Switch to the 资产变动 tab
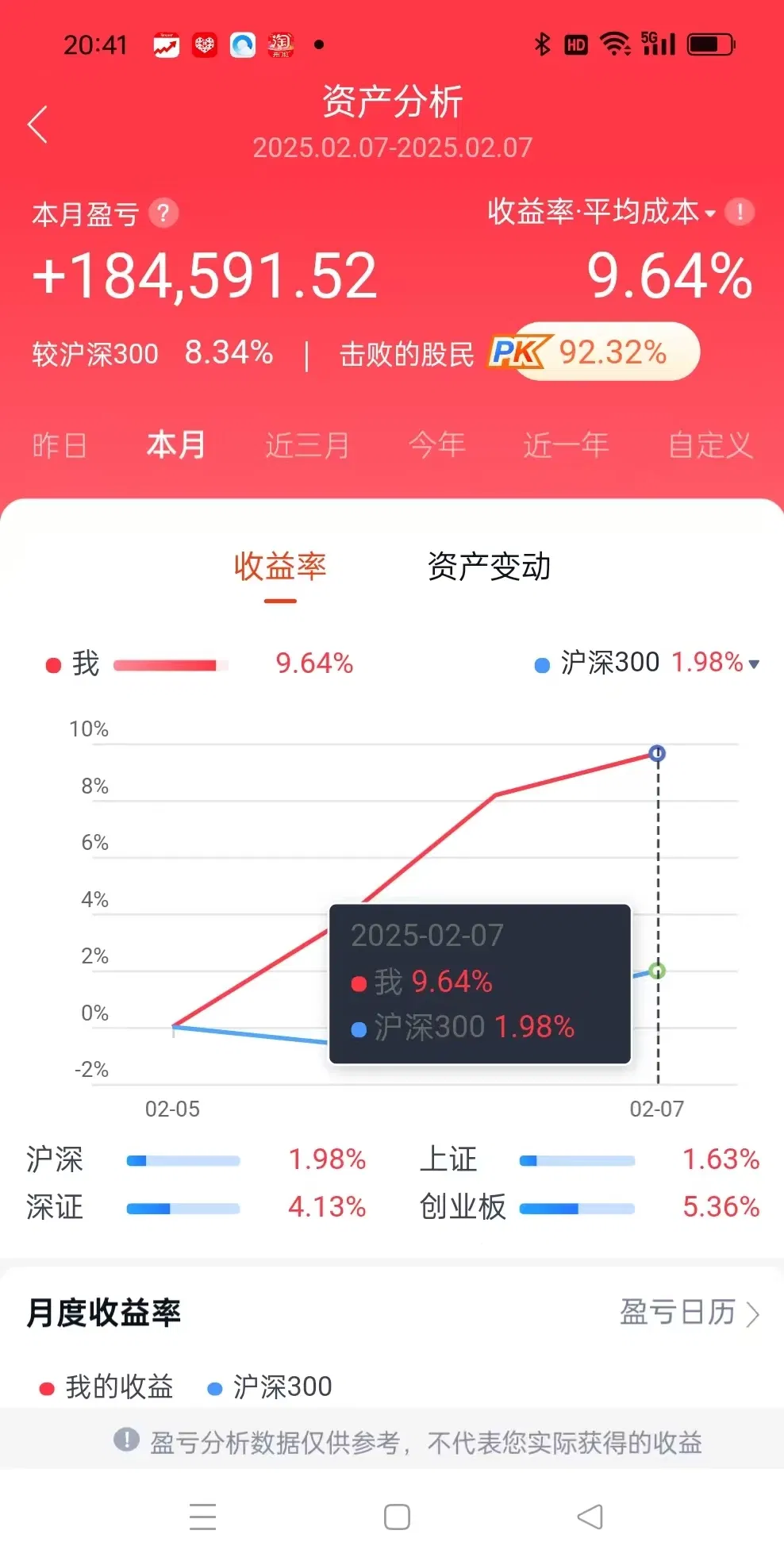 click(489, 567)
